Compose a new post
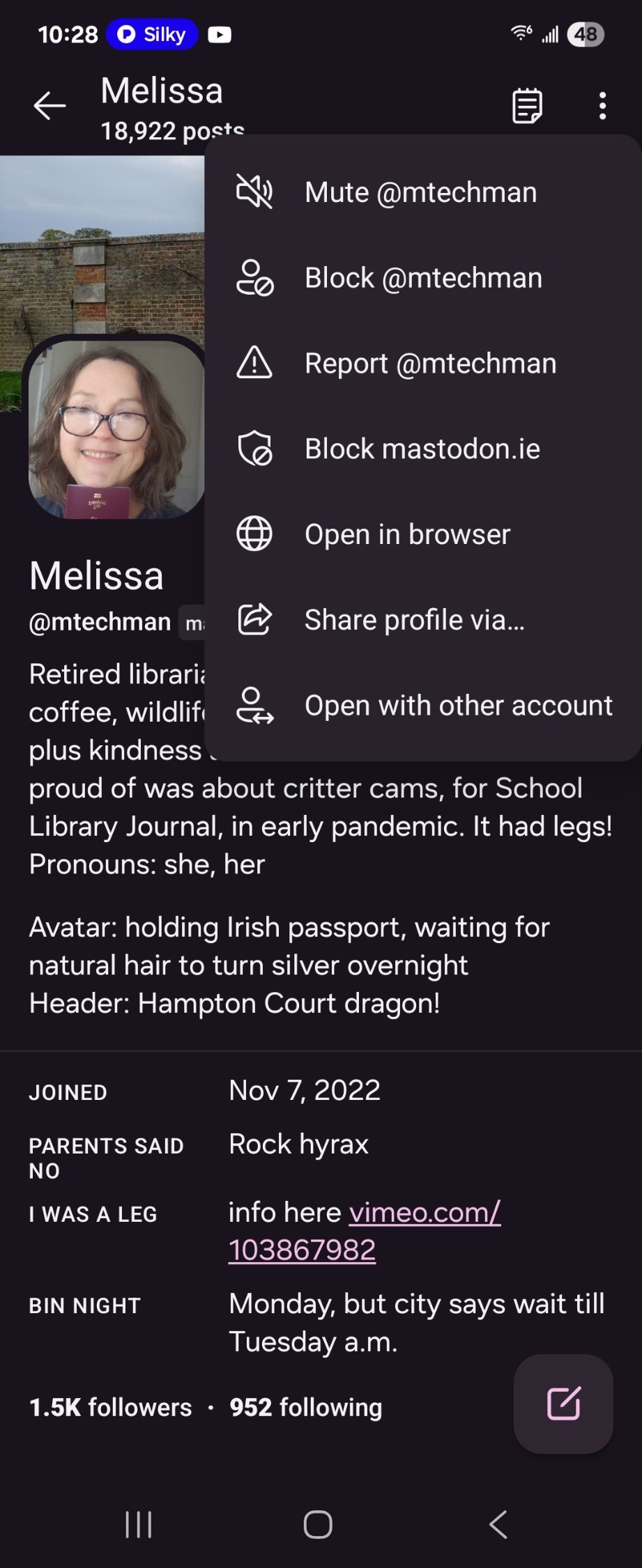642x1568 pixels. click(563, 1404)
